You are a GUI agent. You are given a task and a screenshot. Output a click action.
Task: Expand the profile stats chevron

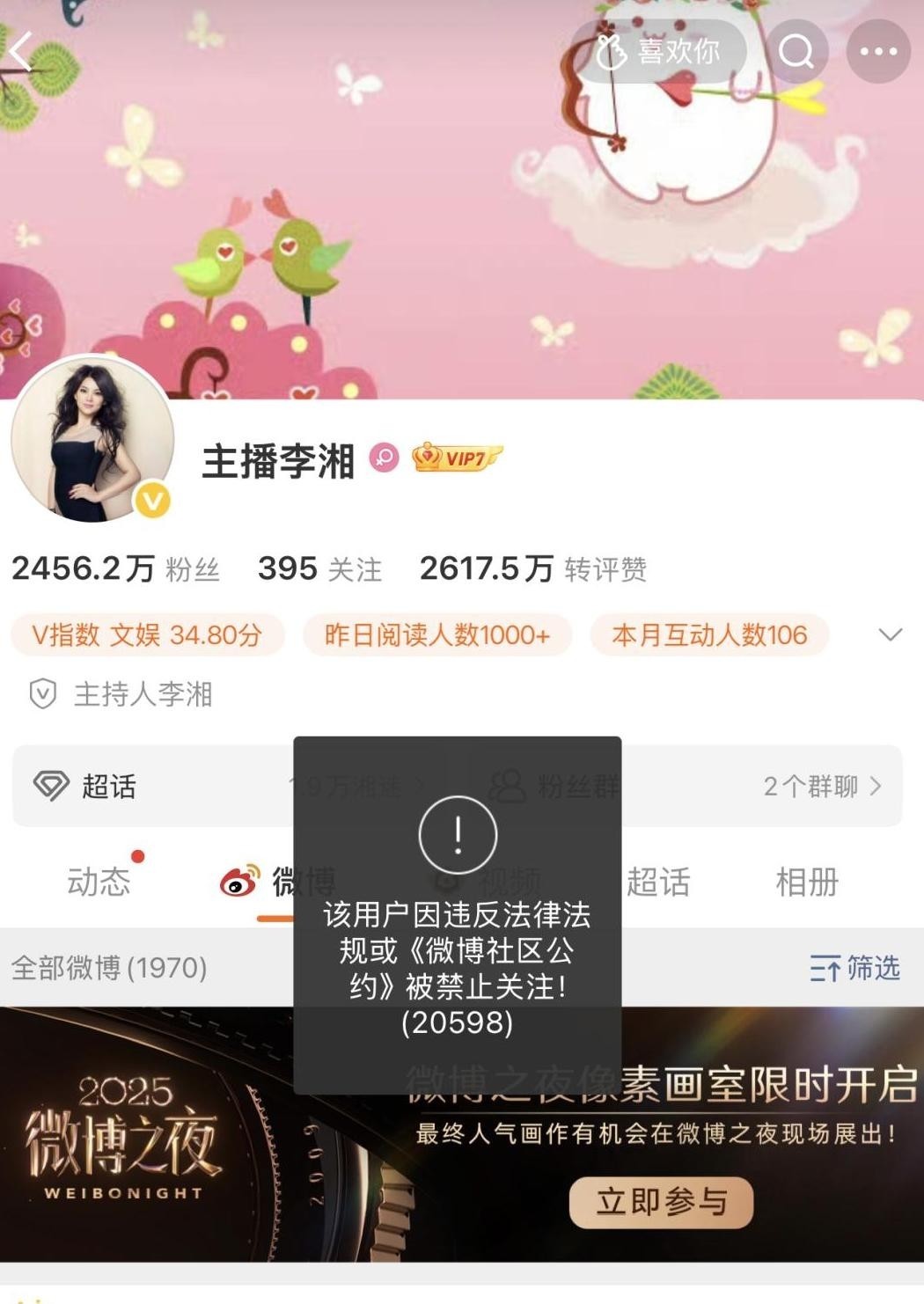[891, 634]
